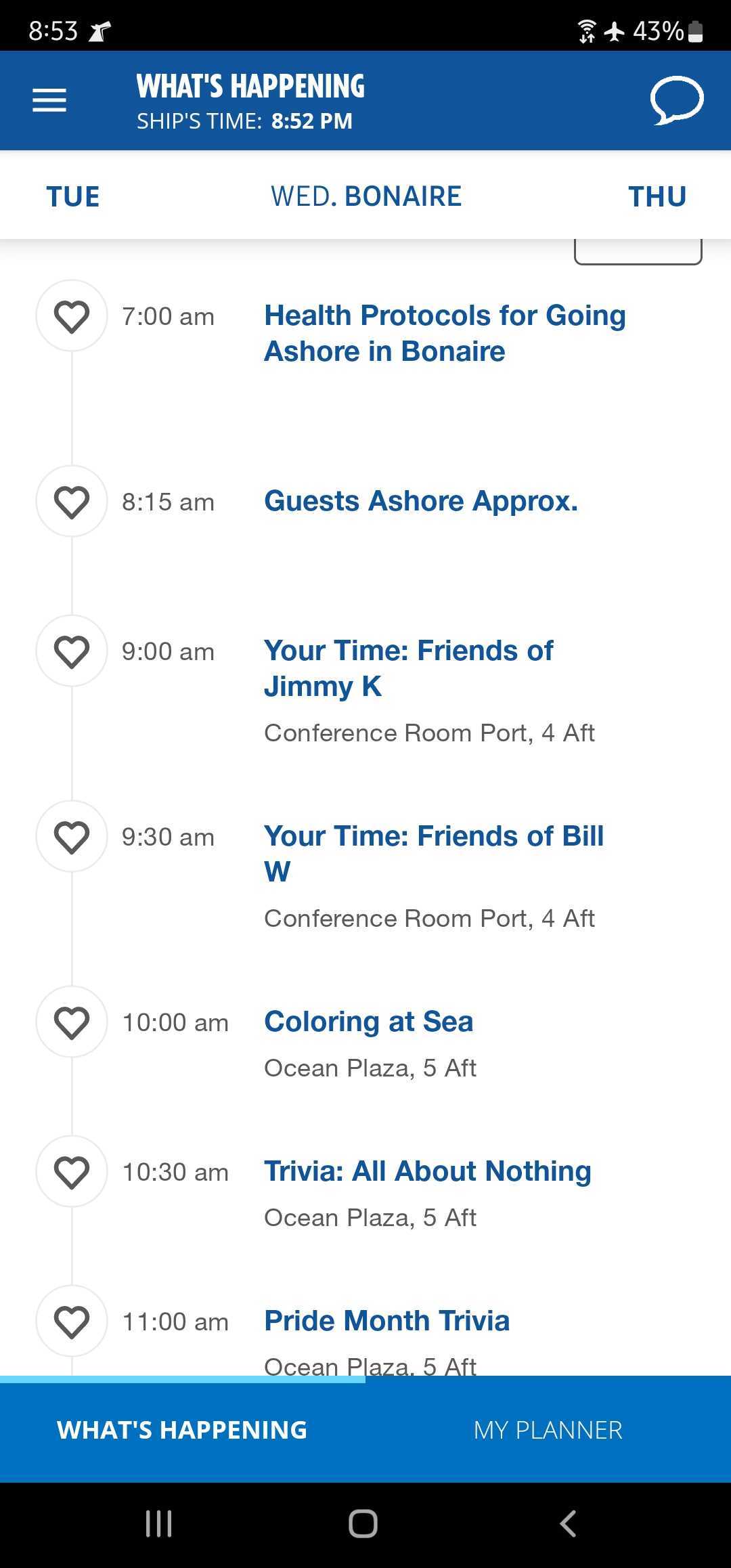Favorite the Friends of Bill W event
Image resolution: width=731 pixels, height=1568 pixels.
[72, 836]
